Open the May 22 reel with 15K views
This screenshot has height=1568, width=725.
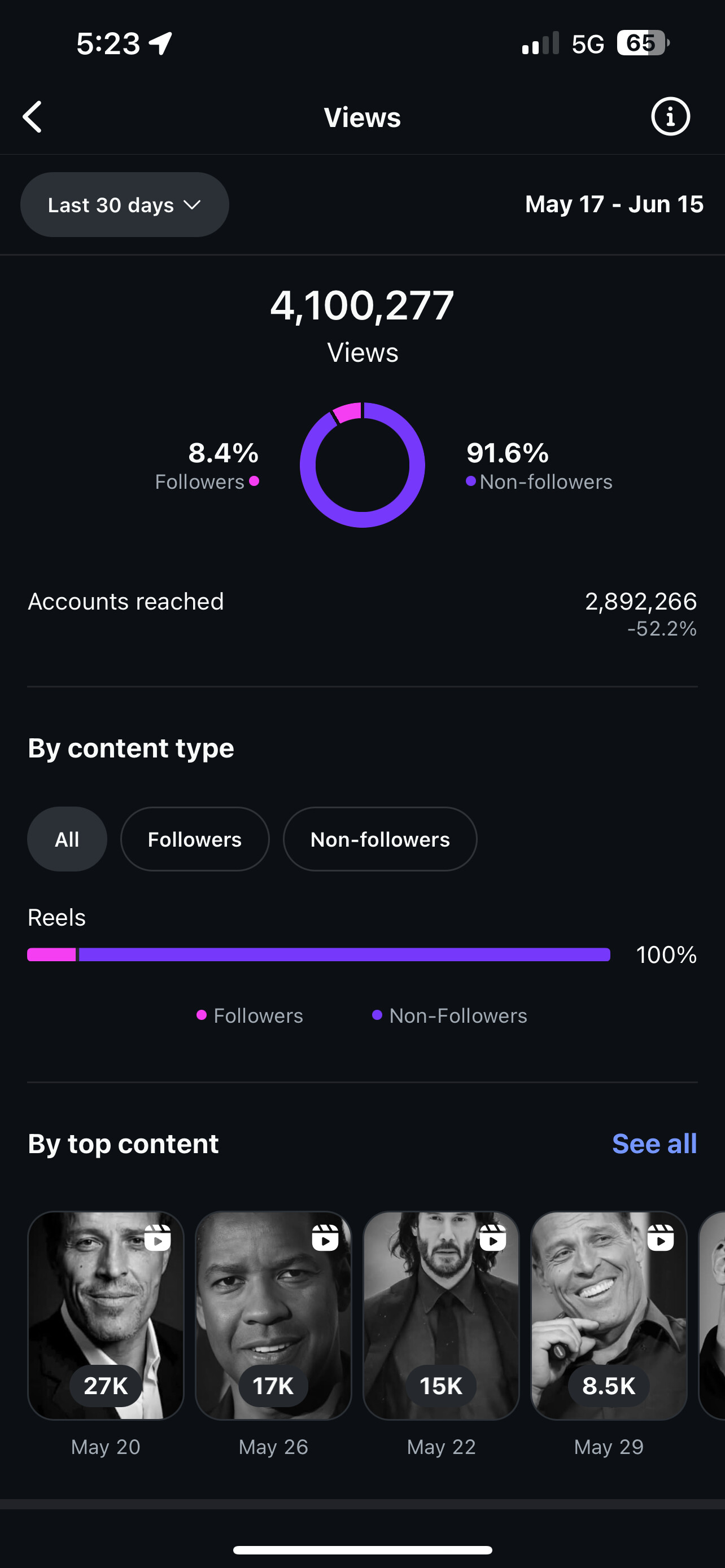(x=442, y=1315)
